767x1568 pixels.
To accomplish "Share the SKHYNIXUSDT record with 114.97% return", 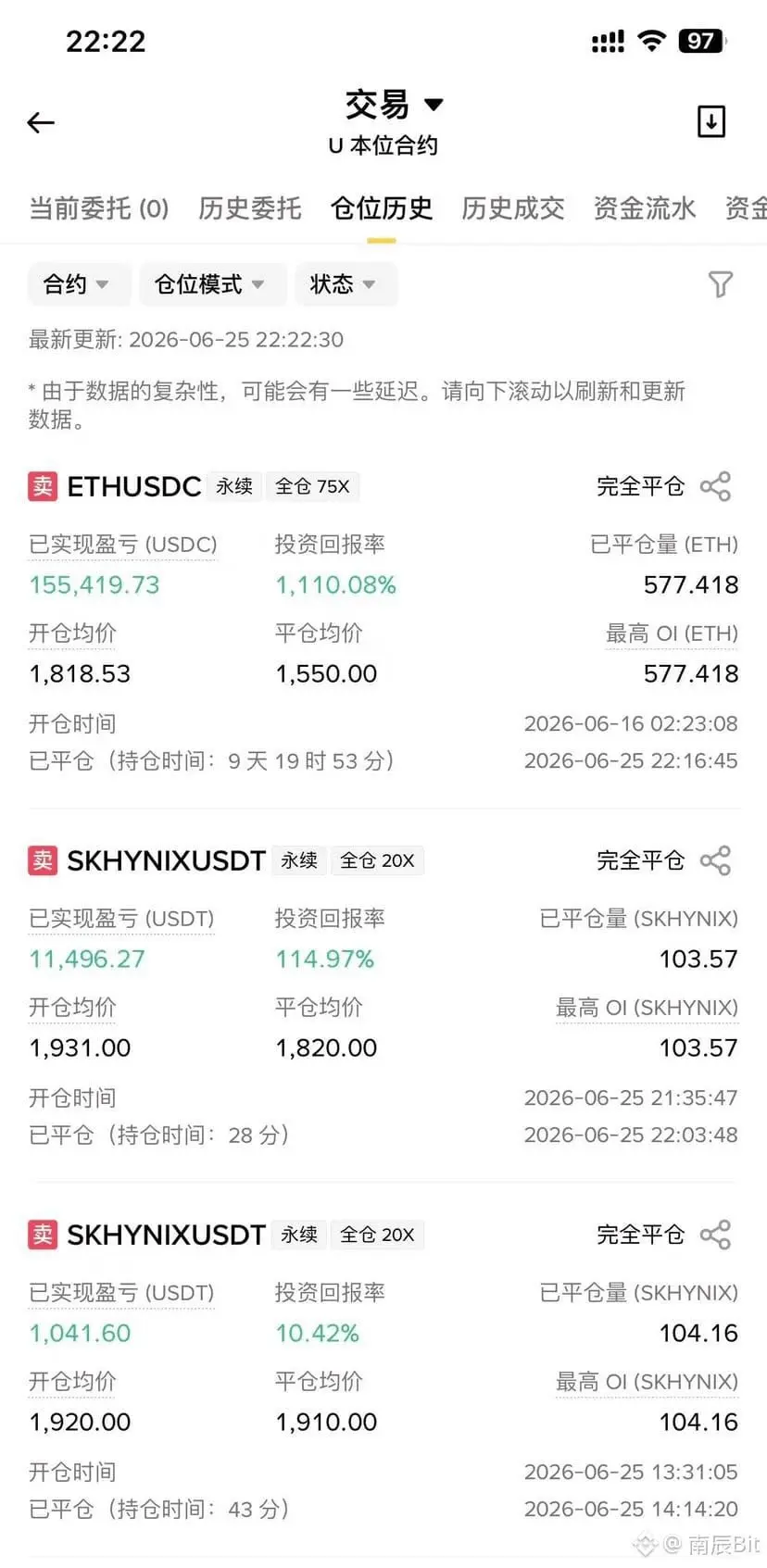I will pyautogui.click(x=715, y=860).
